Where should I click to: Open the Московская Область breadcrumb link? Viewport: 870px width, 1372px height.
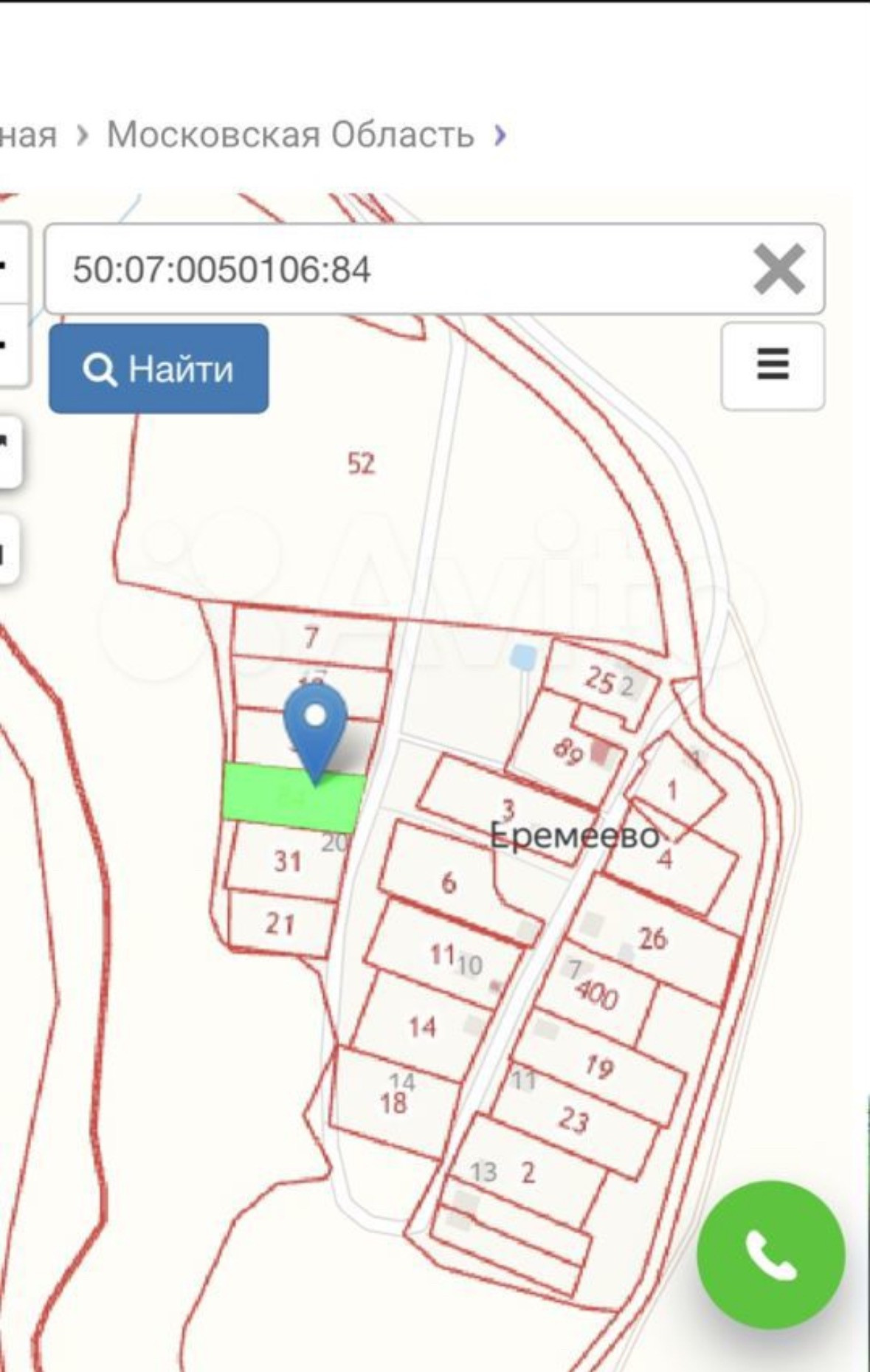(x=290, y=135)
